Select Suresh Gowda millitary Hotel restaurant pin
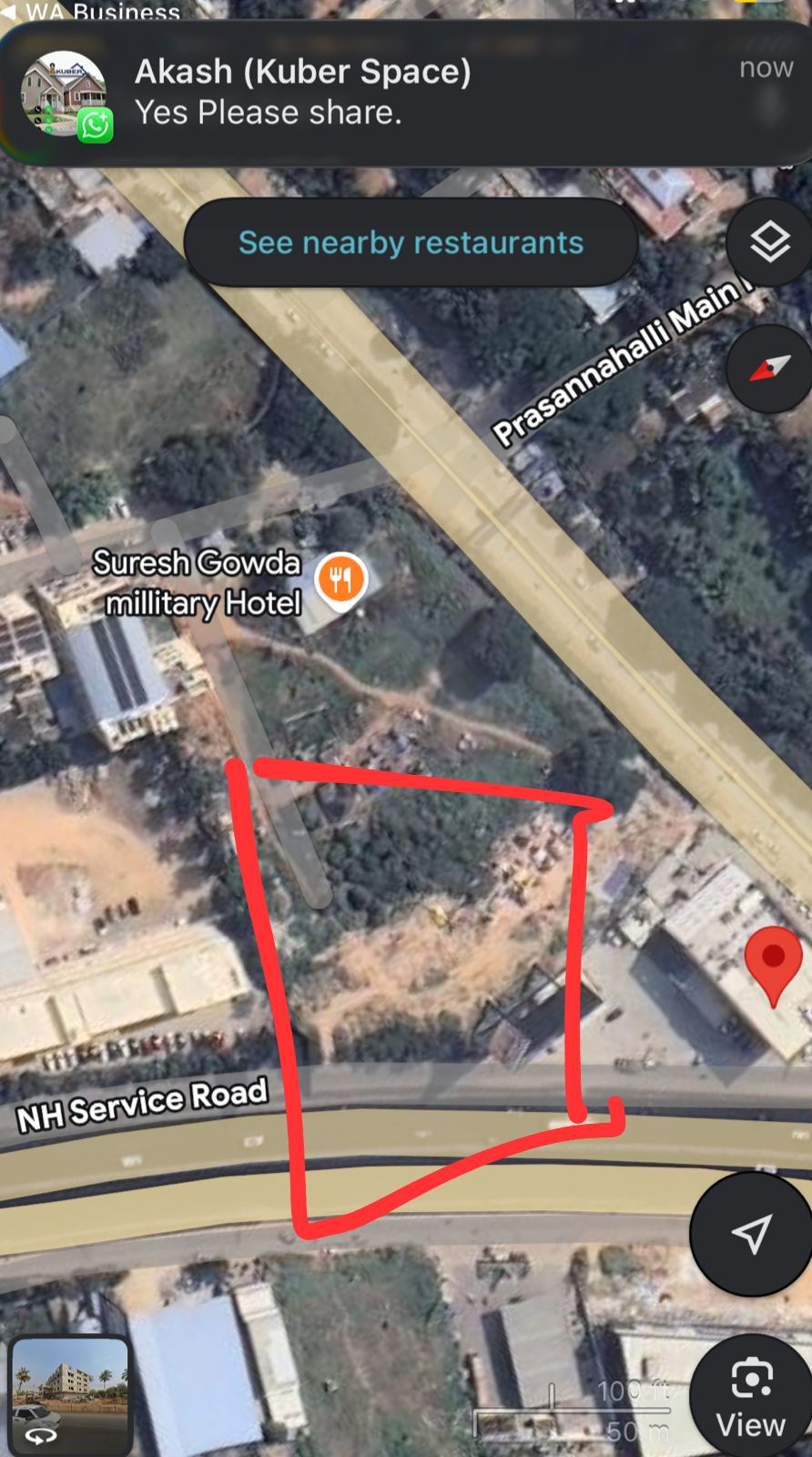812x1457 pixels. tap(340, 580)
